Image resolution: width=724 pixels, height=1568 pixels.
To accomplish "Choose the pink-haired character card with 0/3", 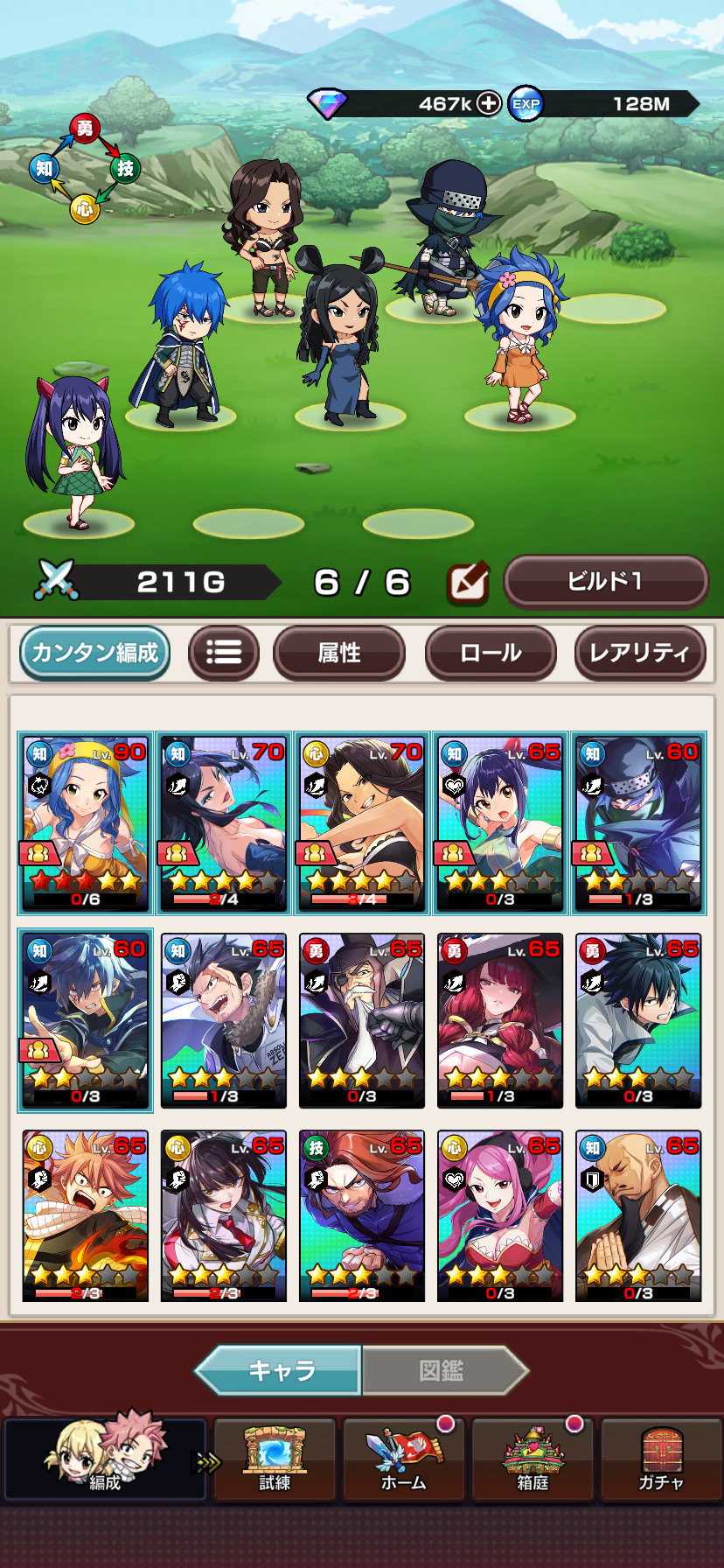I will [500, 1215].
